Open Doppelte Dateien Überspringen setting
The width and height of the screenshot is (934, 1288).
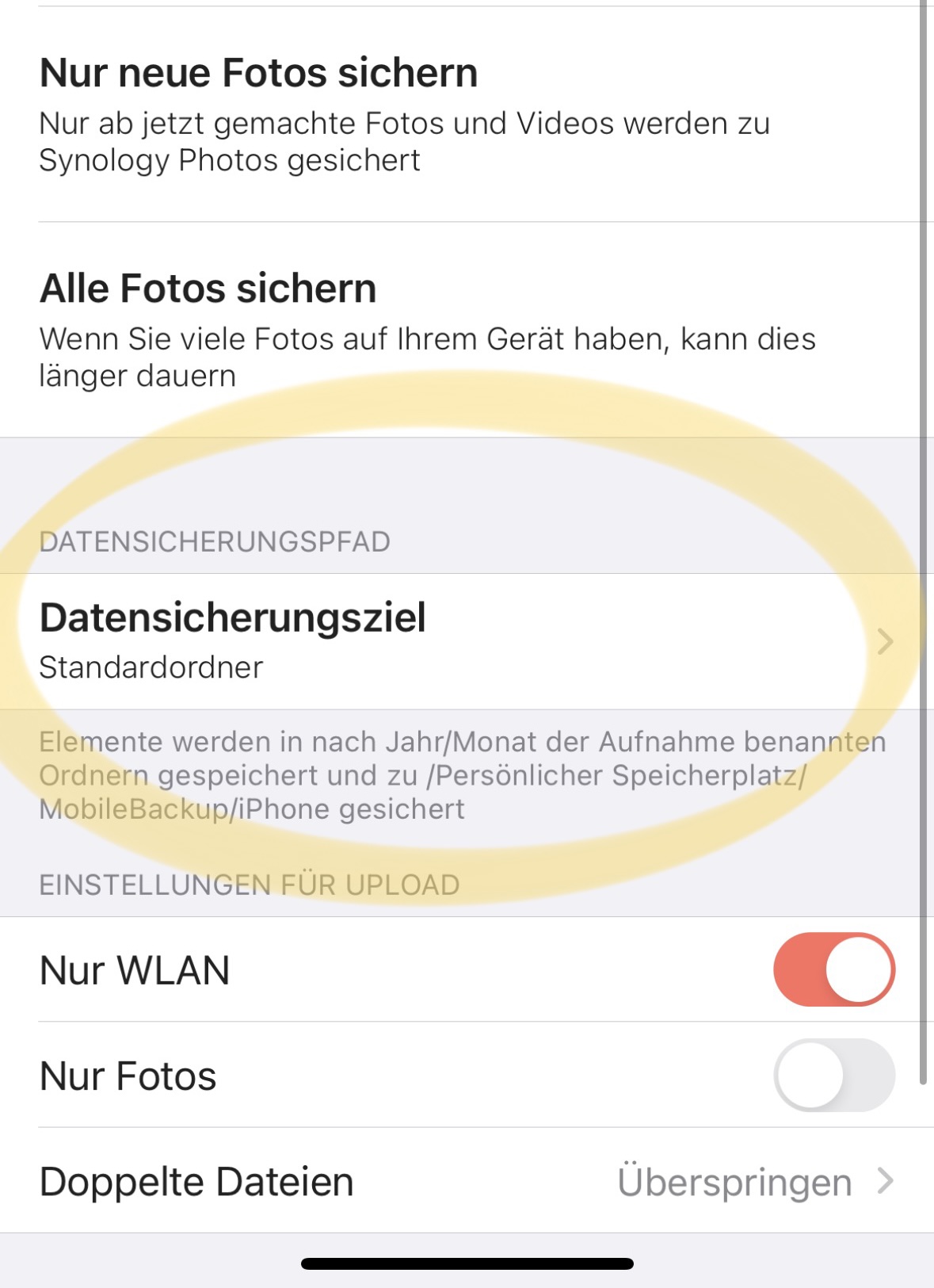(466, 1181)
